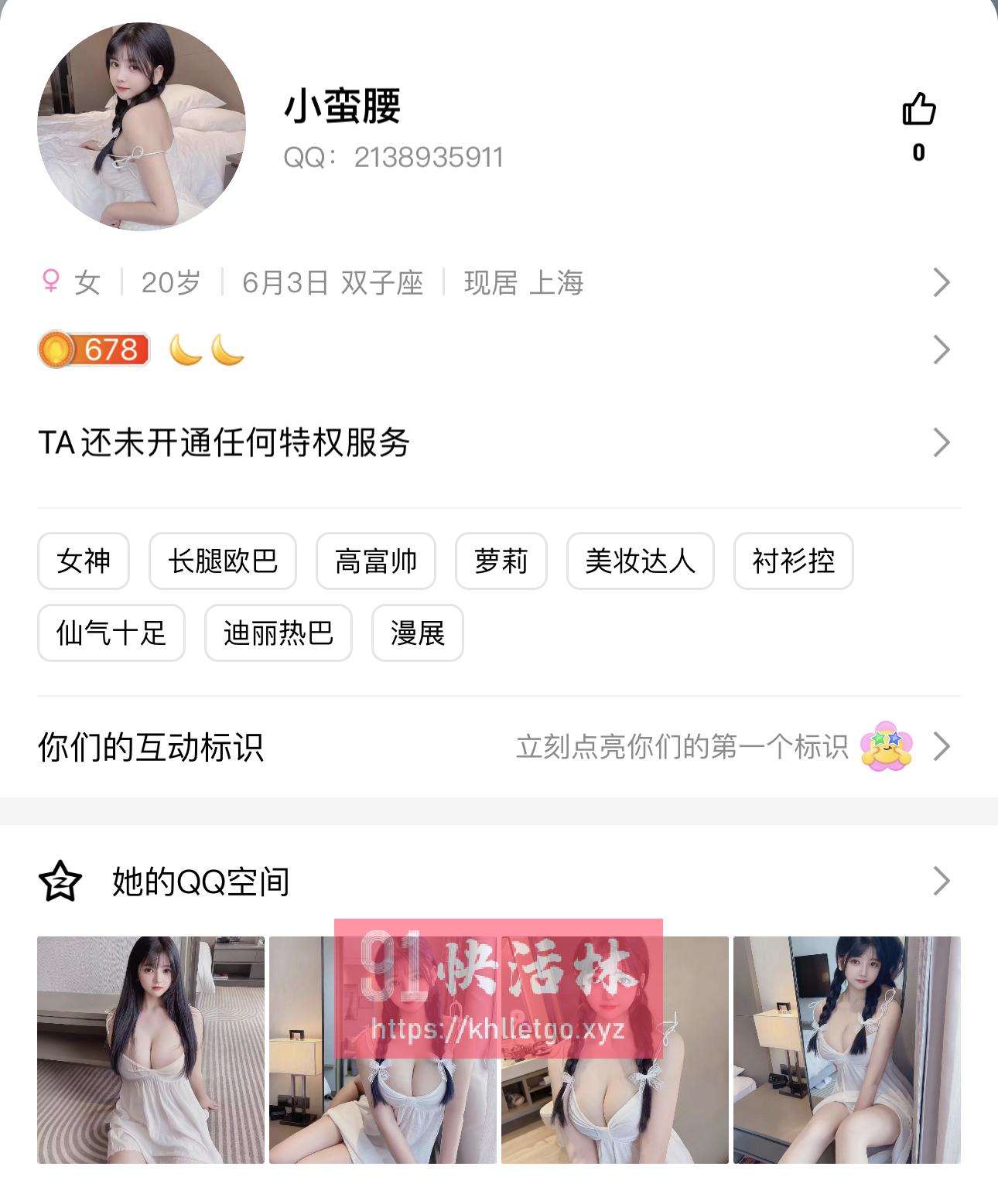Select the 漫展 tag
Viewport: 998px width, 1204px height.
pyautogui.click(x=417, y=633)
